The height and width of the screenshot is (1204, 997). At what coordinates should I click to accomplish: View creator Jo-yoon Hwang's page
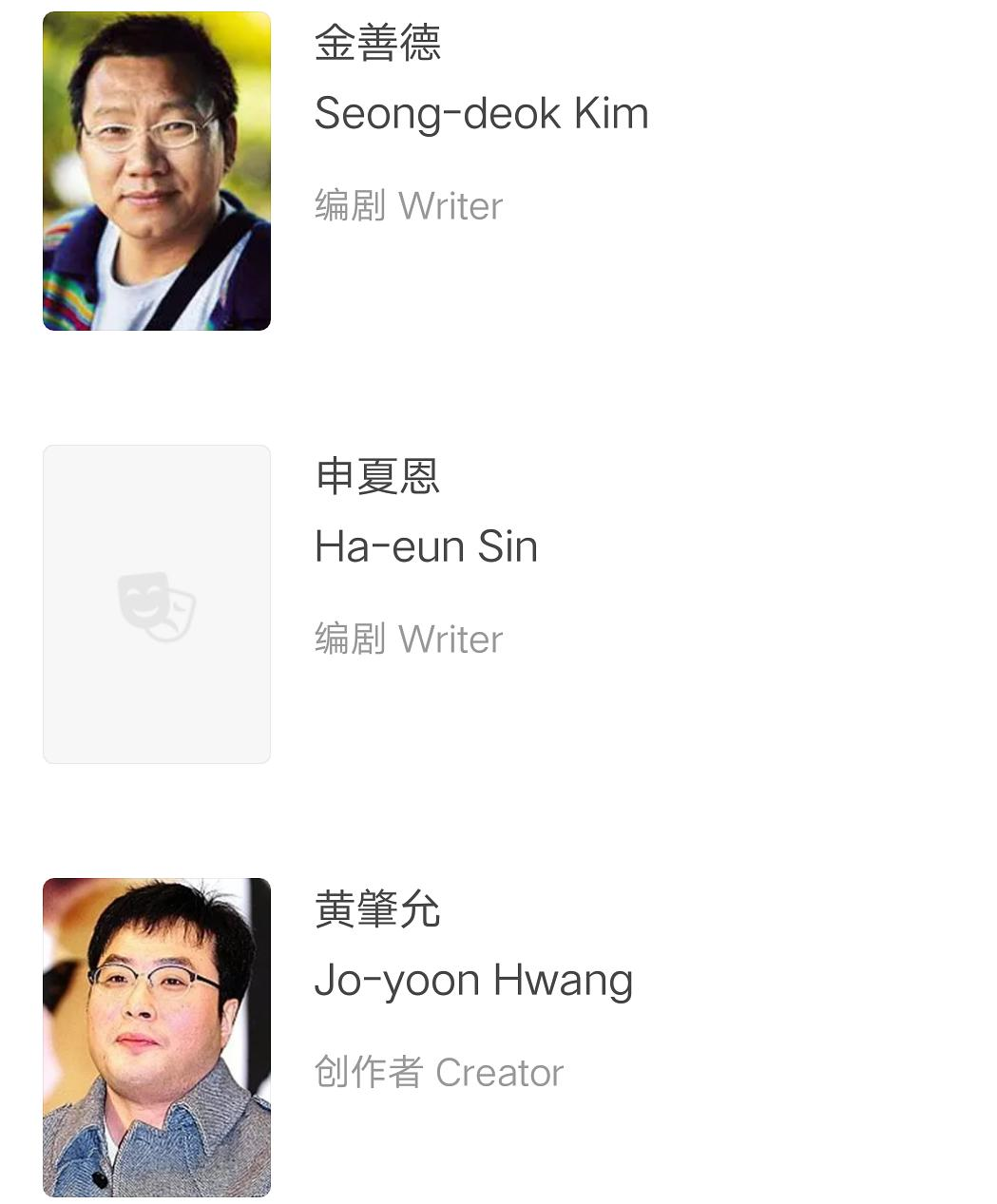click(x=473, y=981)
